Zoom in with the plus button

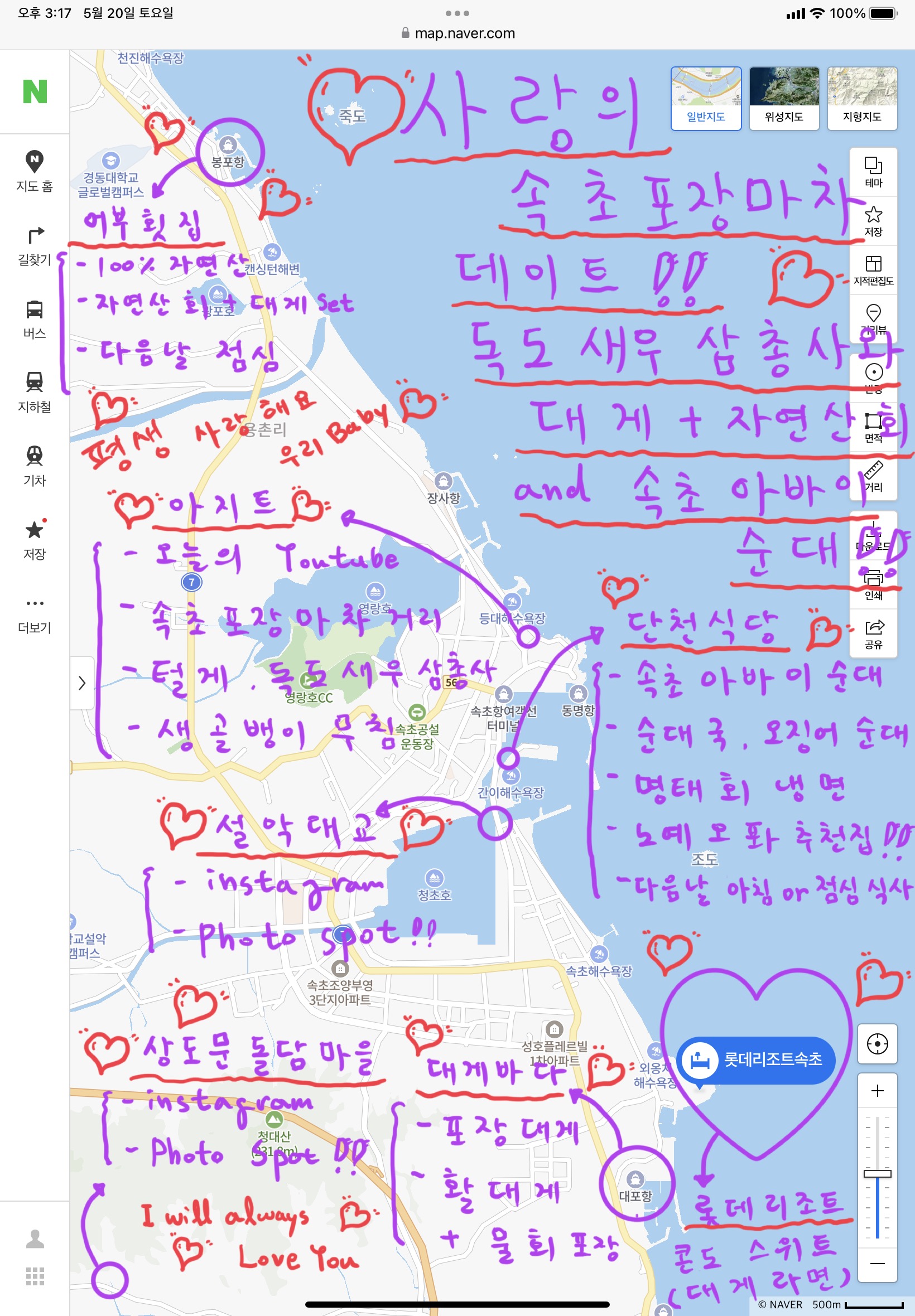[x=877, y=1091]
